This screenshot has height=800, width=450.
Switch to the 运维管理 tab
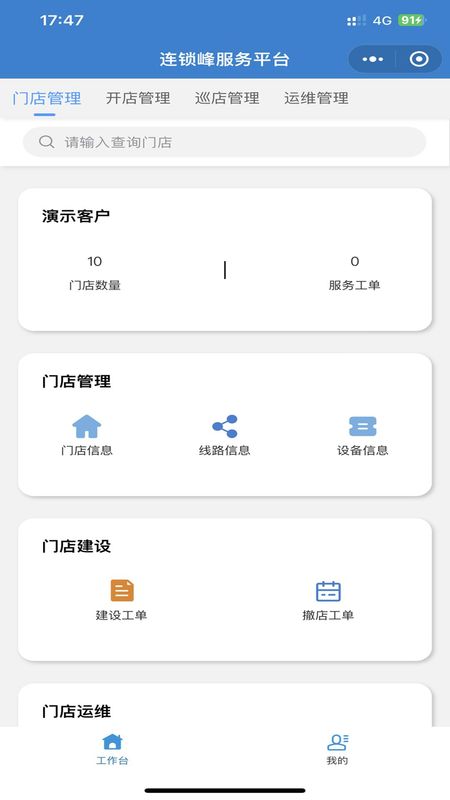pyautogui.click(x=316, y=98)
